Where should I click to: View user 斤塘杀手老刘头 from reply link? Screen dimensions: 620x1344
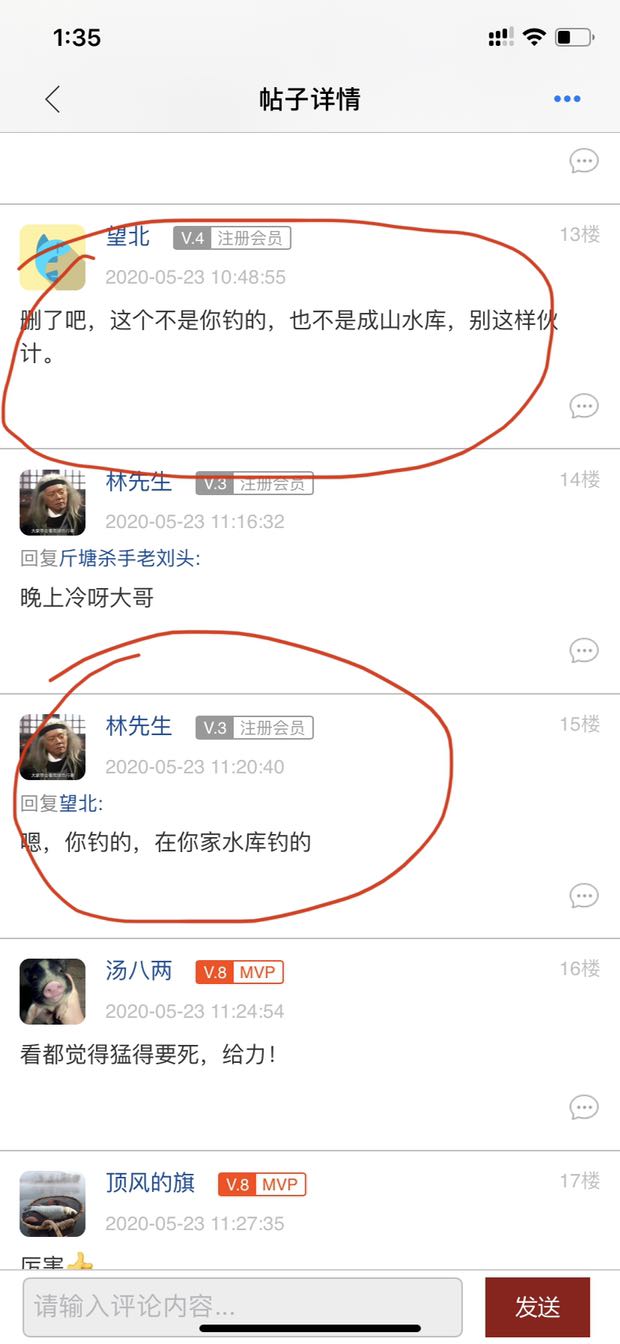click(129, 558)
